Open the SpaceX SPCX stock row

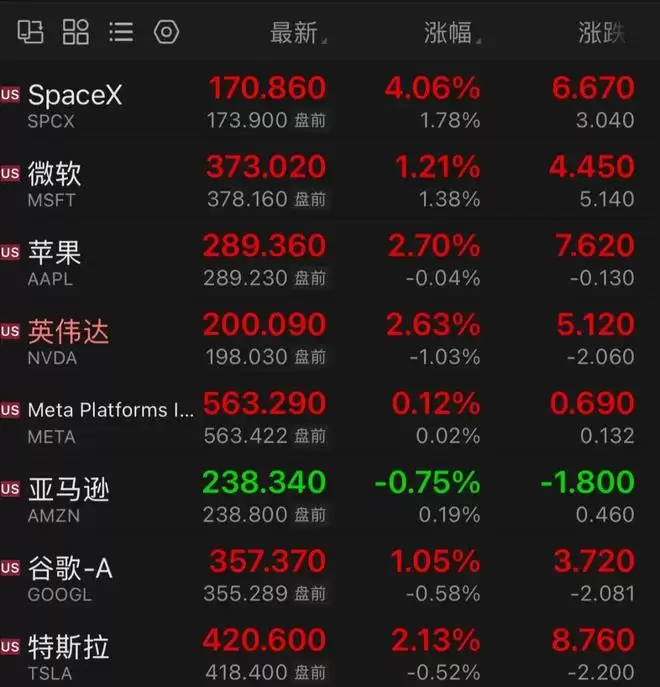(x=330, y=103)
